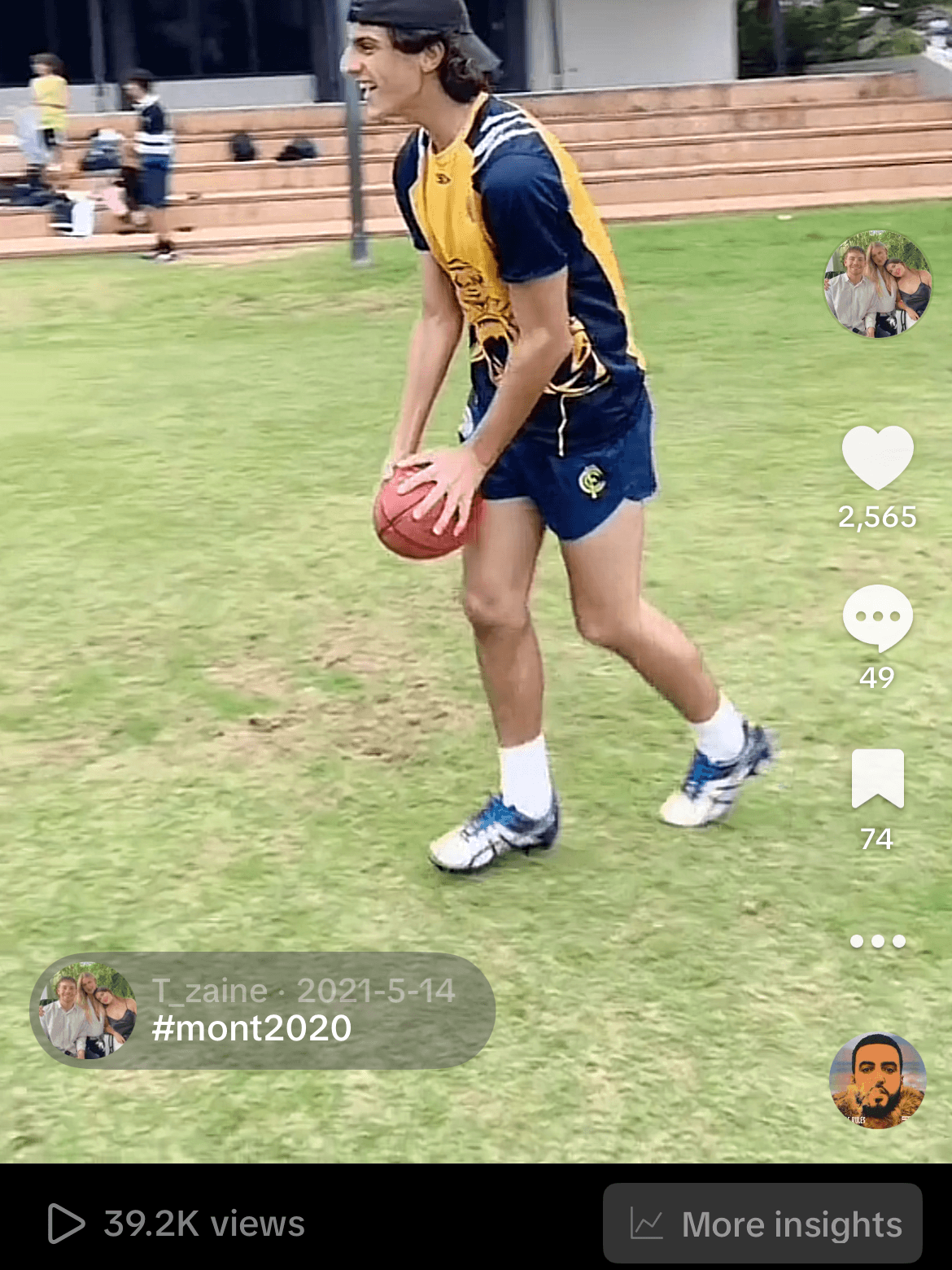Open the three-dot more options menu

click(x=877, y=941)
